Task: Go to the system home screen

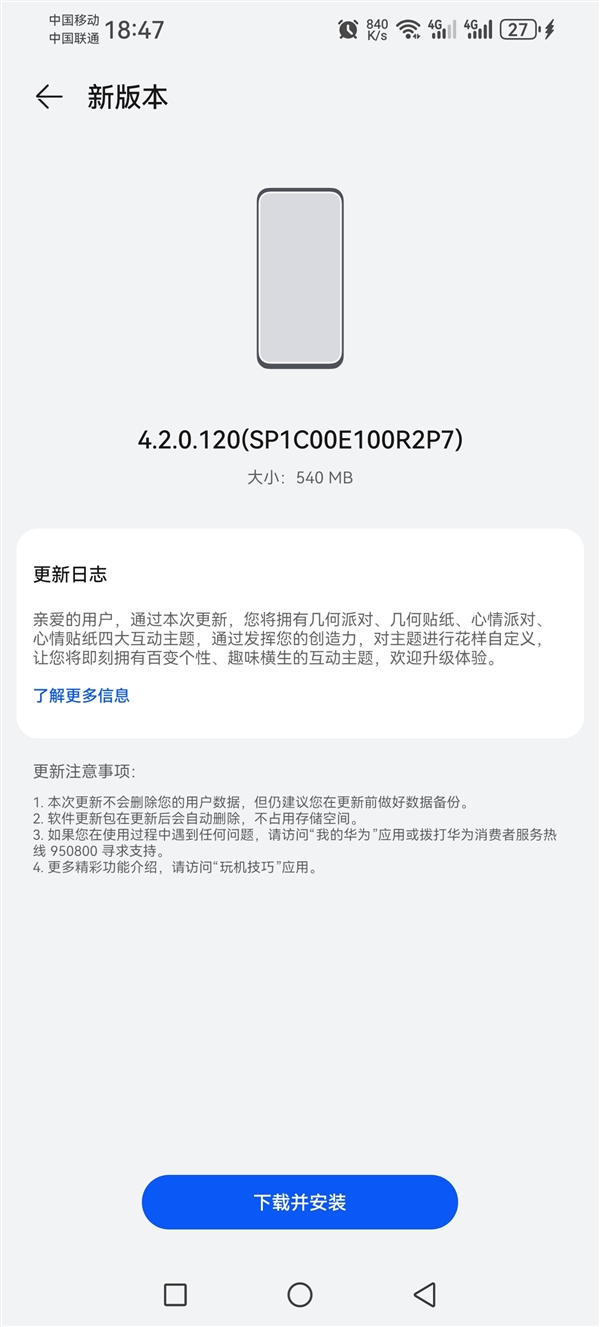Action: tap(300, 1295)
